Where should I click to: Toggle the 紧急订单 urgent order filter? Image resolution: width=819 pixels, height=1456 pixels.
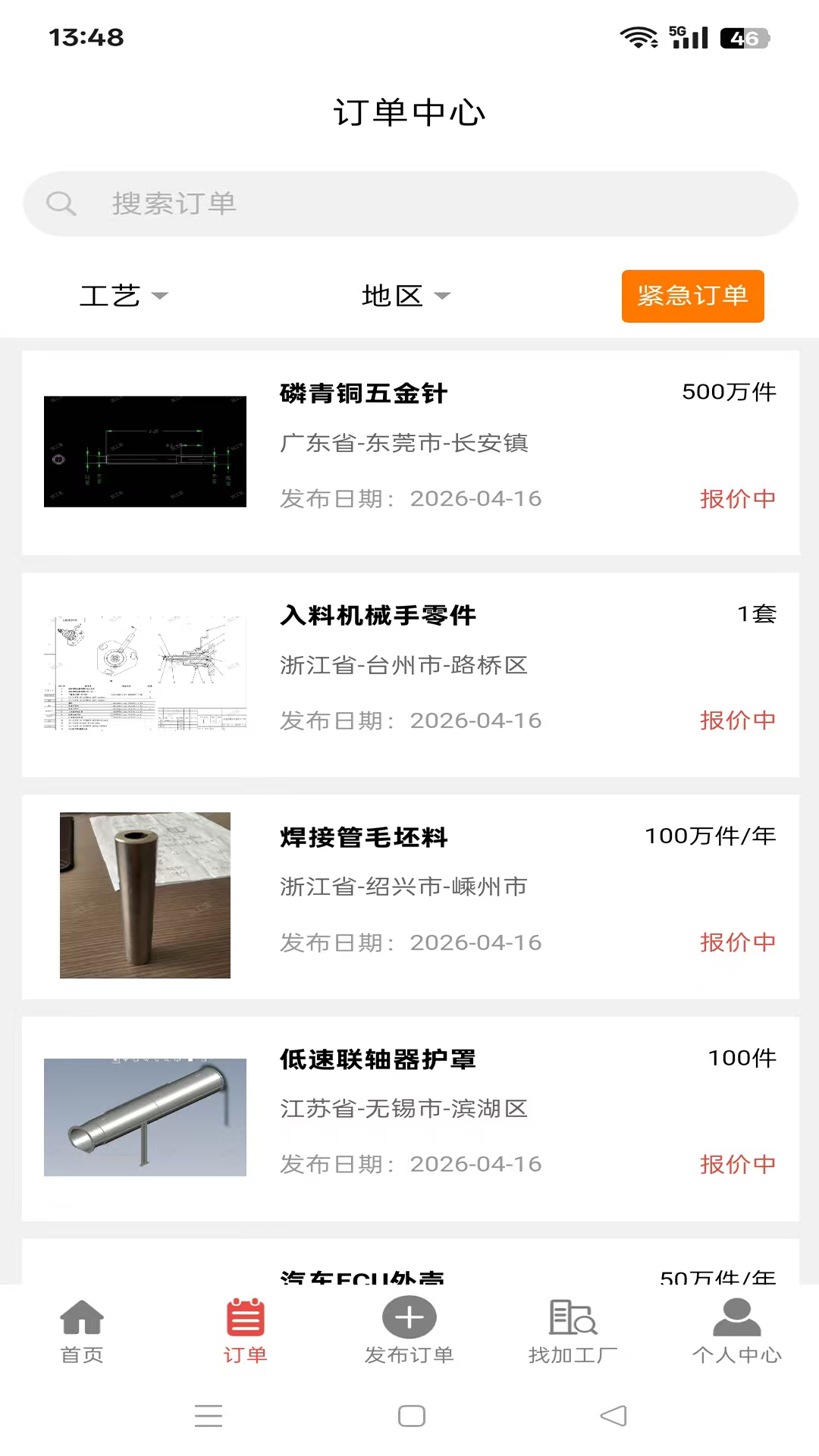click(x=692, y=297)
